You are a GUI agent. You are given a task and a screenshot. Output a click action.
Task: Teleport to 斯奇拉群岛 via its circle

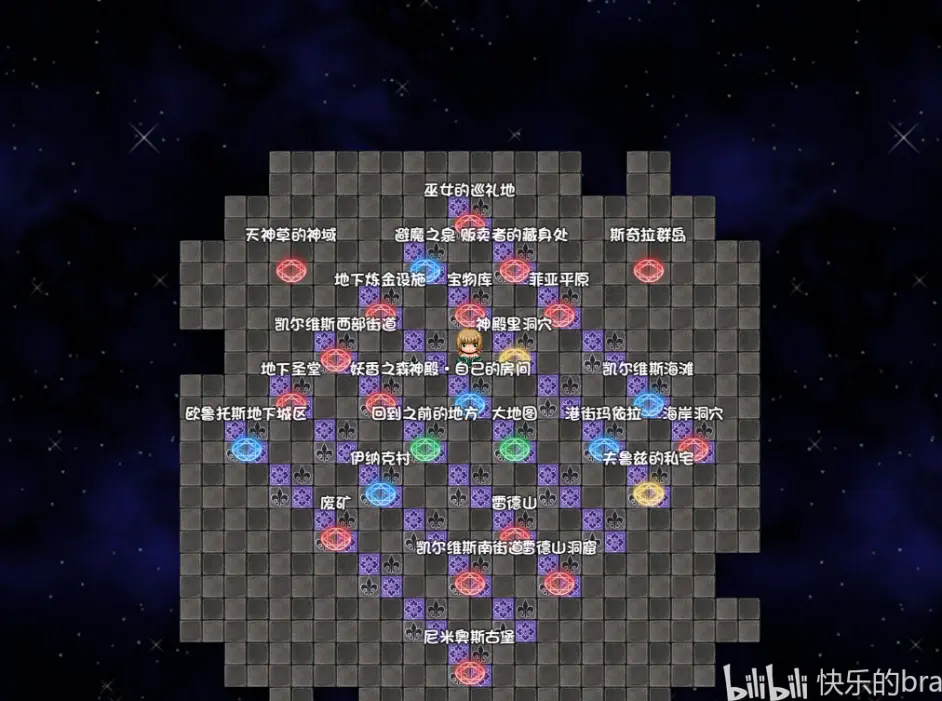(x=648, y=270)
